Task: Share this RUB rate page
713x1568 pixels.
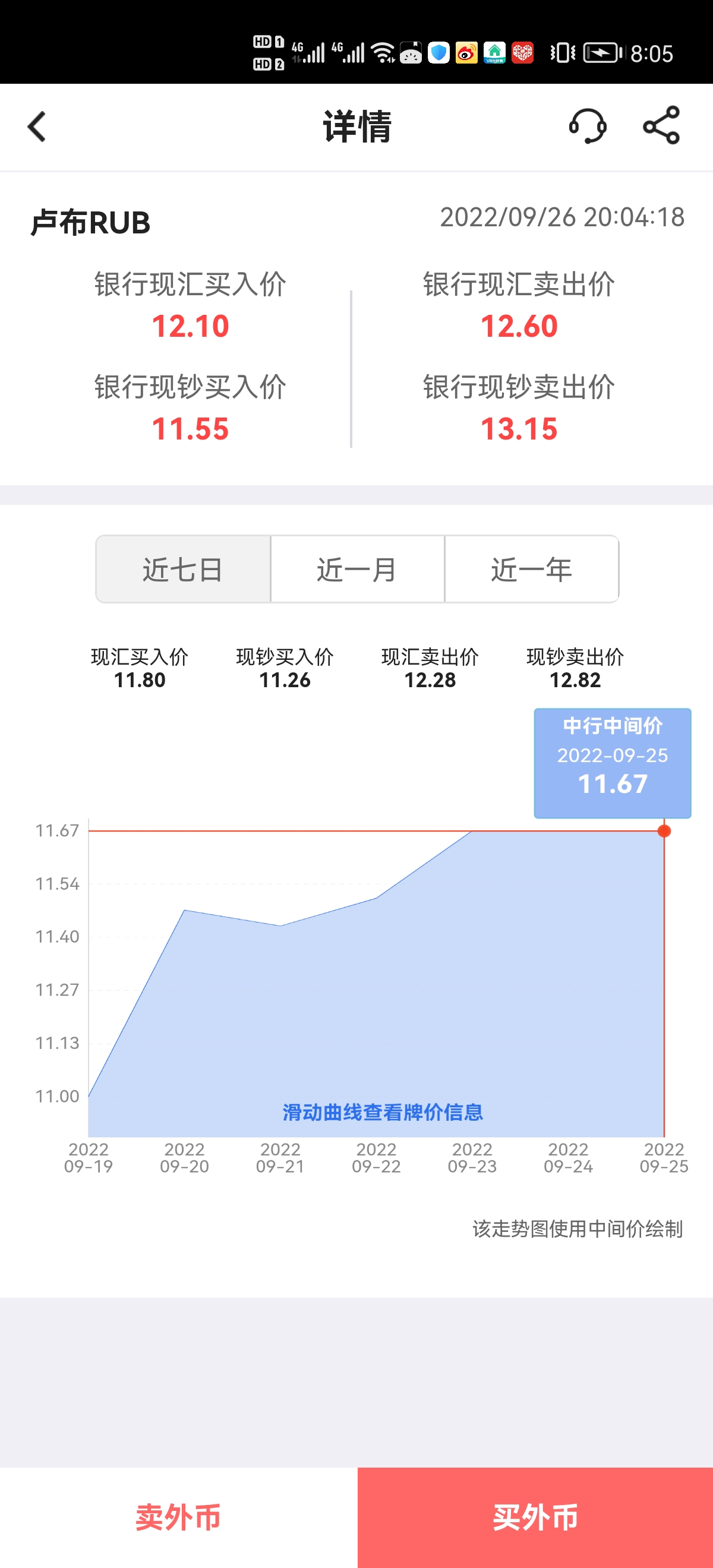Action: (661, 125)
